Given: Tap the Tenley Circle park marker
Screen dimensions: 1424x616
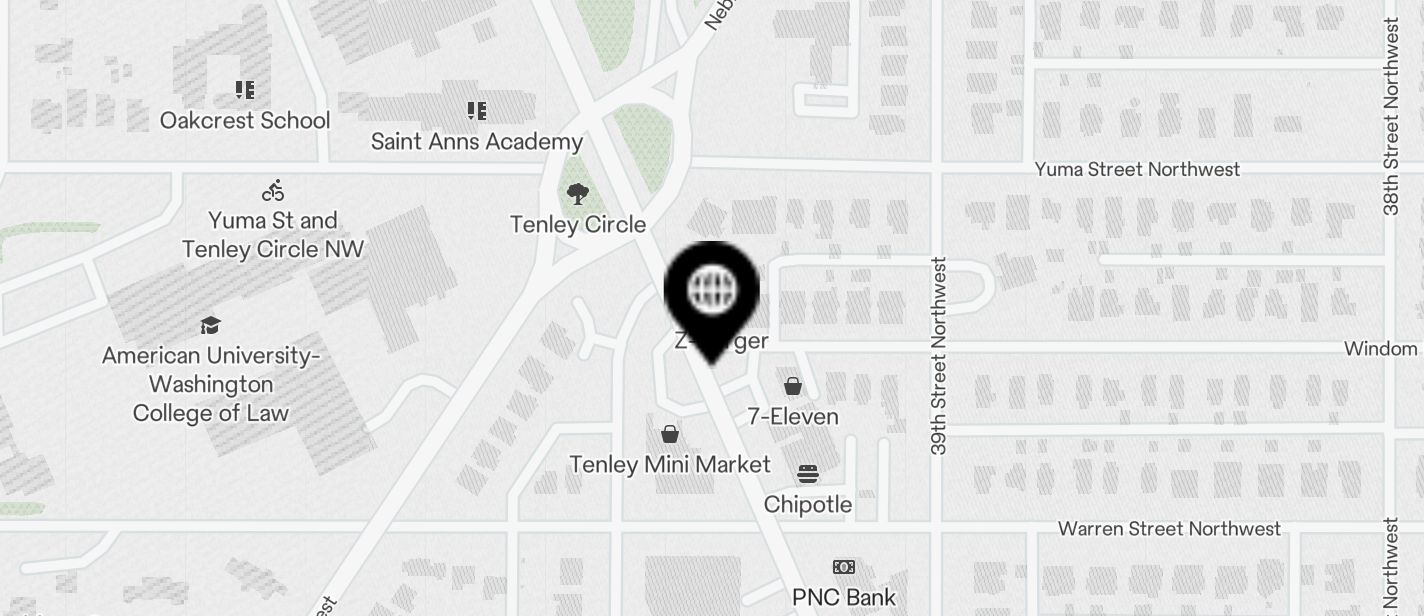Looking at the screenshot, I should click(x=577, y=194).
